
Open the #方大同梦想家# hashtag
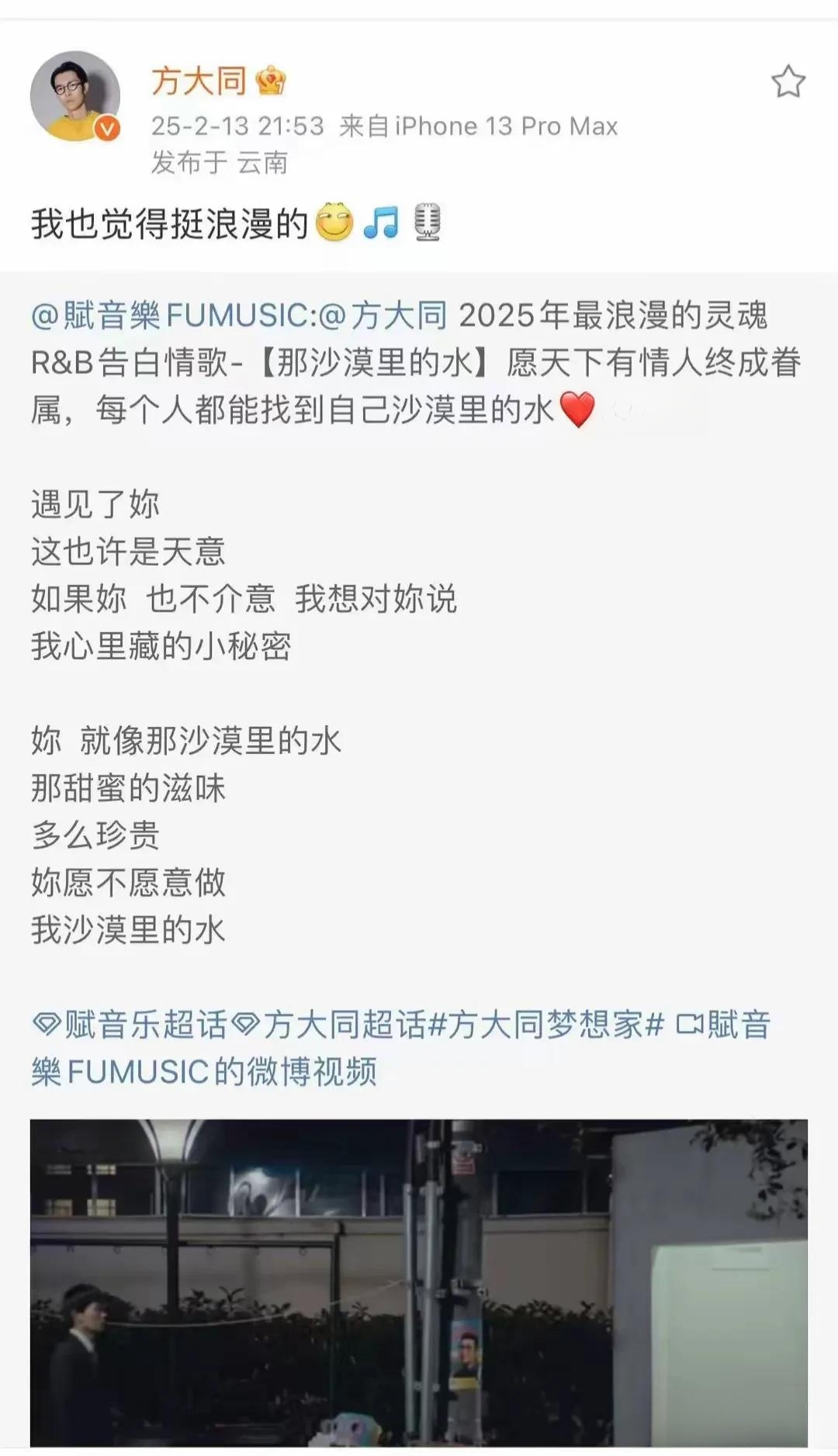(547, 1024)
